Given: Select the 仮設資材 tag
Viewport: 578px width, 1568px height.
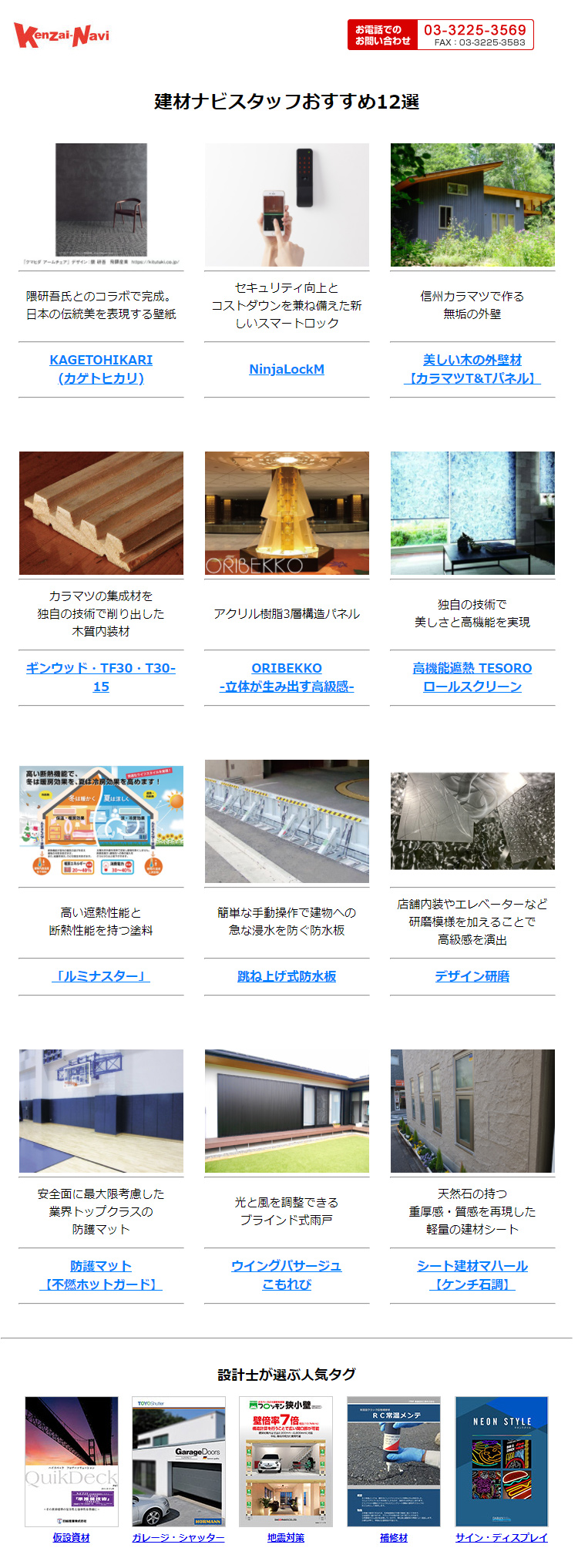Looking at the screenshot, I should [x=71, y=1537].
